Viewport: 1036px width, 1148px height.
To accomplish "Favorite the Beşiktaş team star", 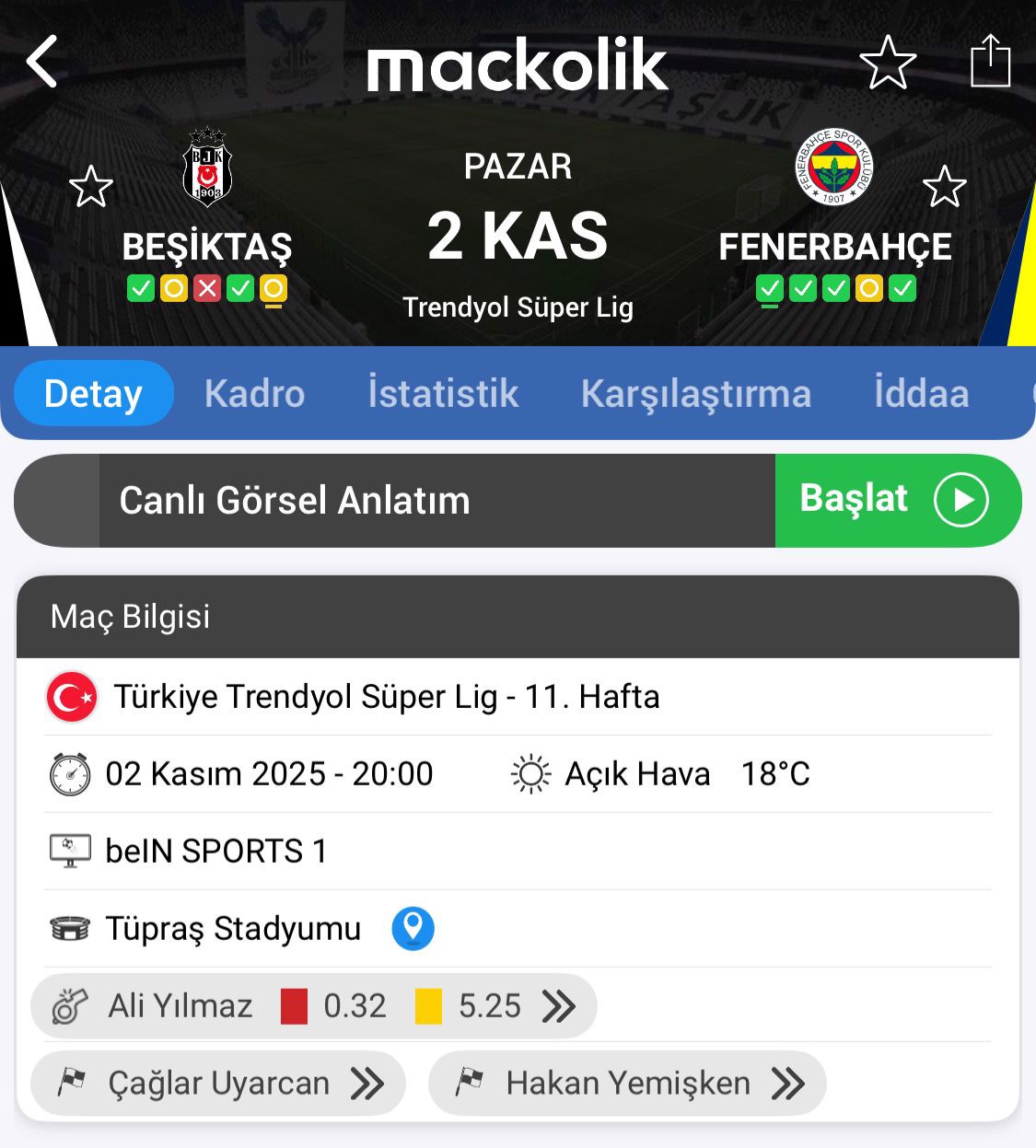I will pyautogui.click(x=91, y=187).
